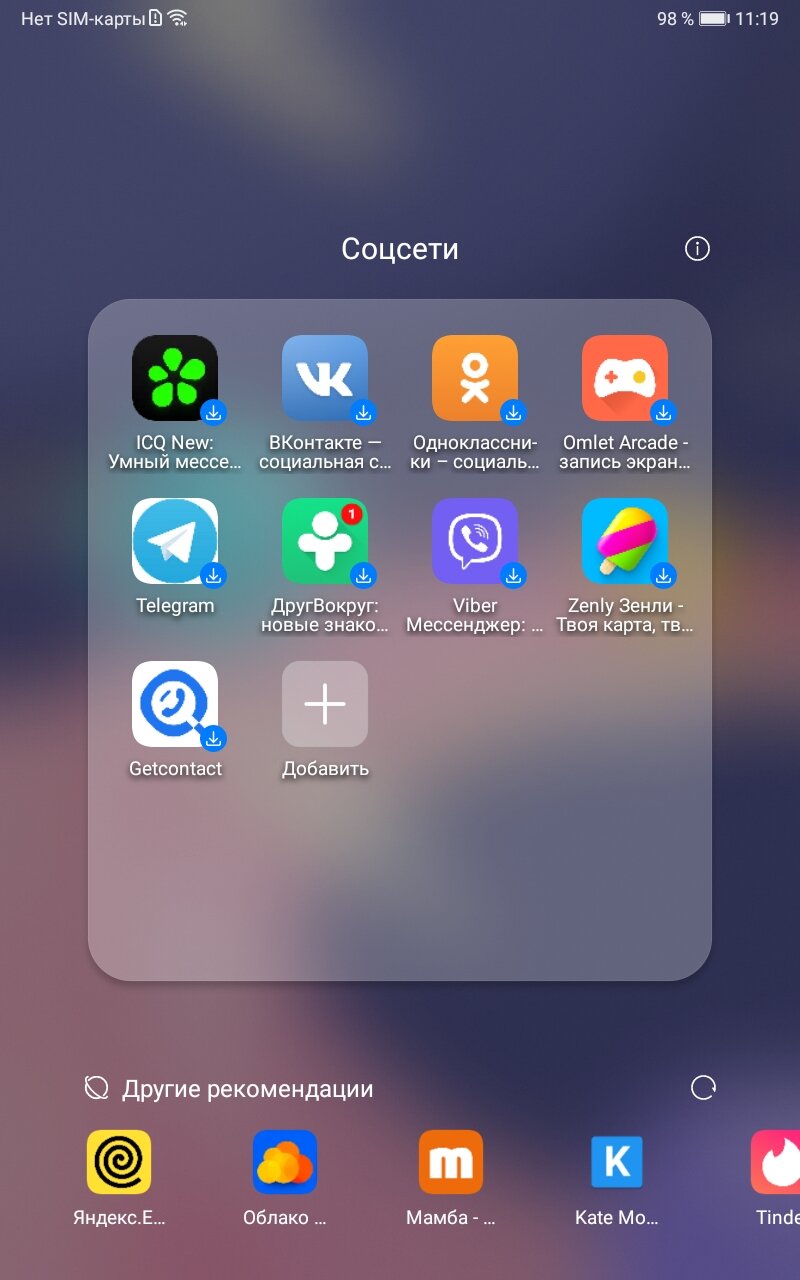Open Zenly Зенли app
Image resolution: width=800 pixels, height=1280 pixels.
coord(625,541)
